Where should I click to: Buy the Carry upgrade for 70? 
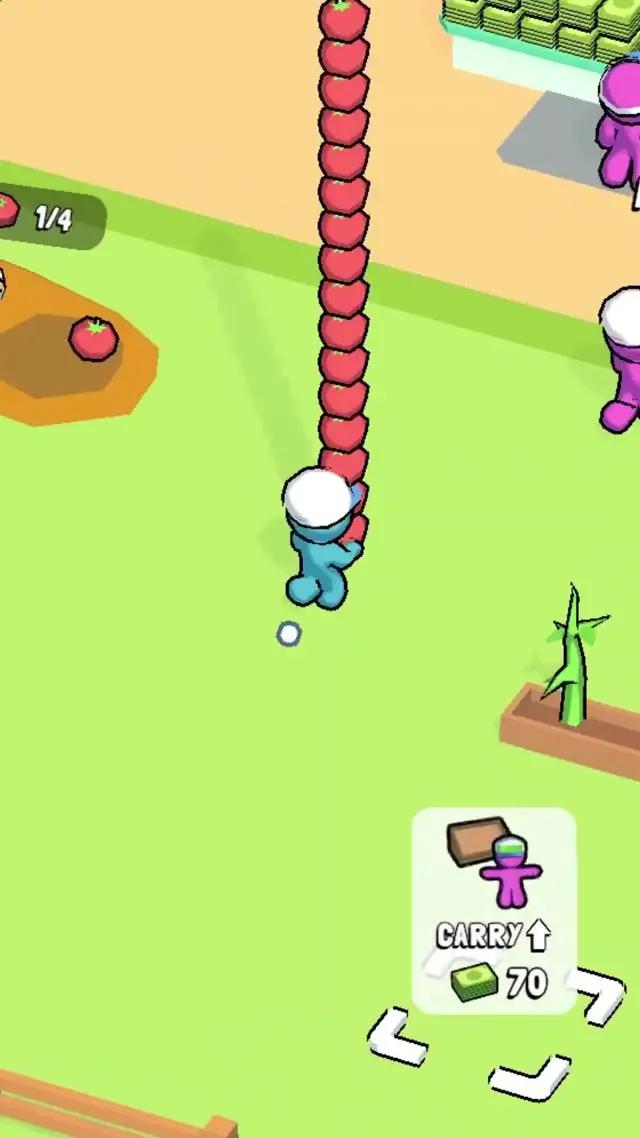(x=494, y=912)
